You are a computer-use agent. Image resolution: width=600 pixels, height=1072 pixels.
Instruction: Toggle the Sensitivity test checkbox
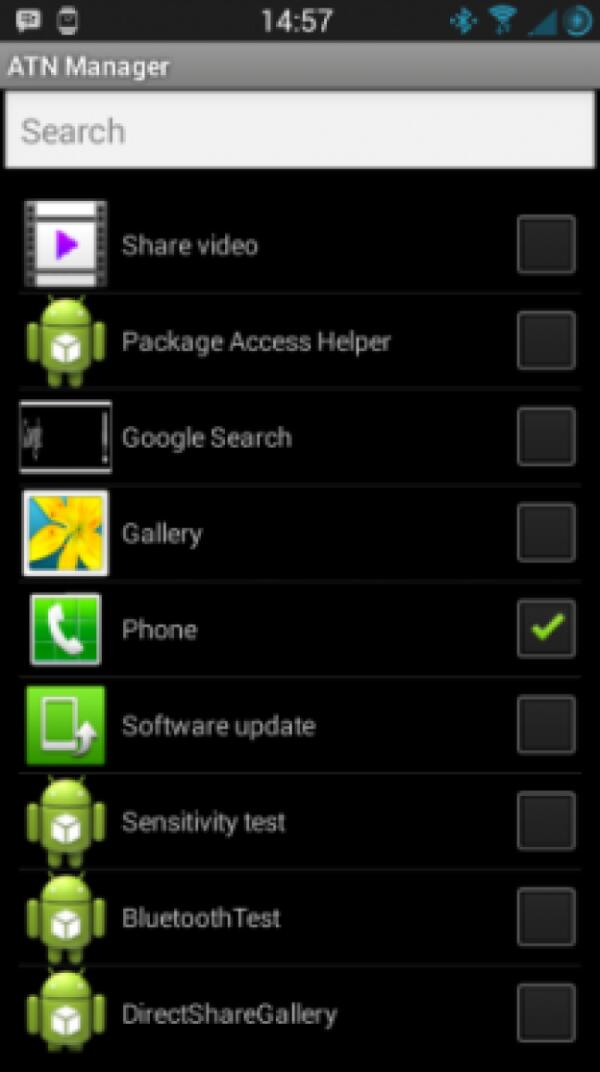pyautogui.click(x=546, y=820)
